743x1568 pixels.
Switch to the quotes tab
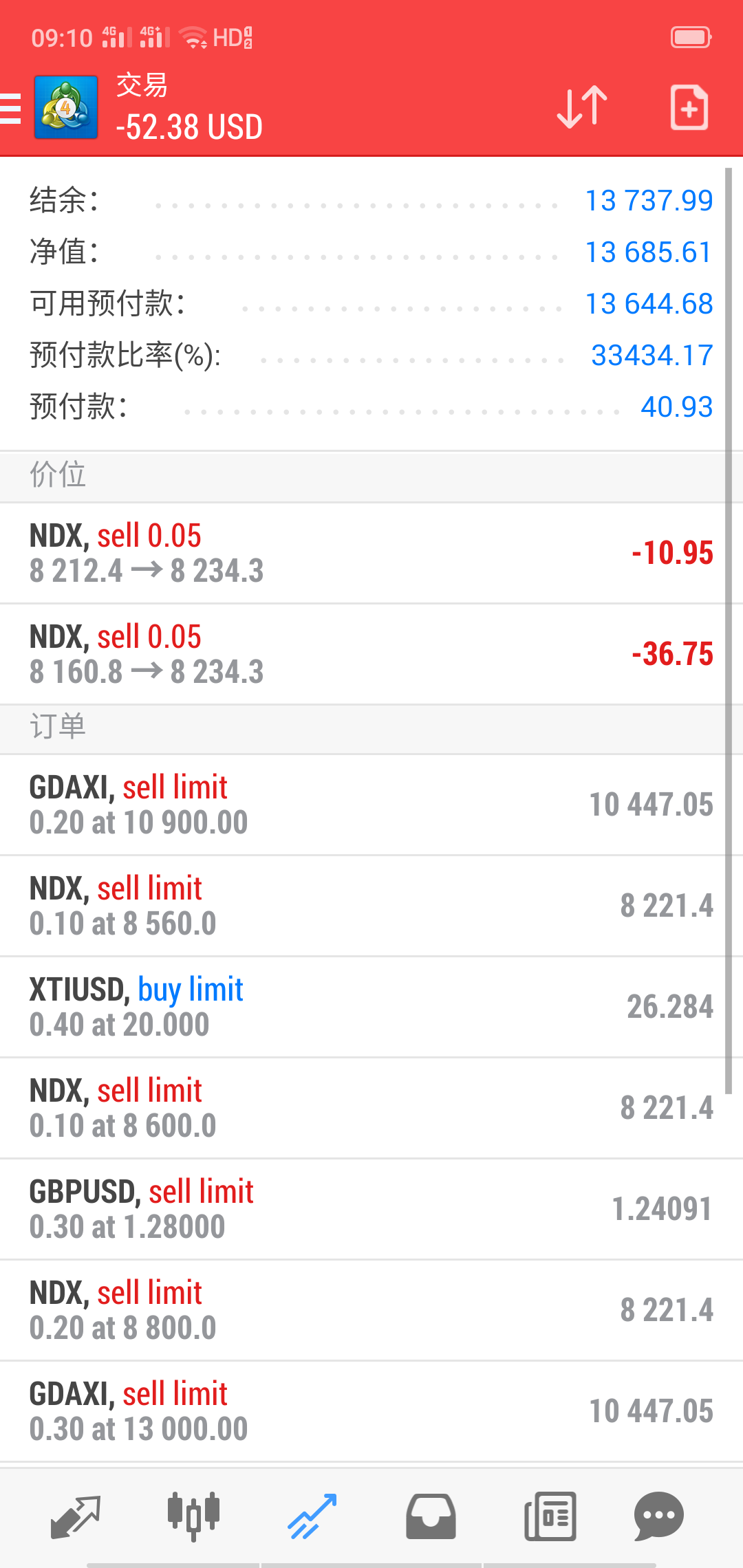[x=76, y=1516]
